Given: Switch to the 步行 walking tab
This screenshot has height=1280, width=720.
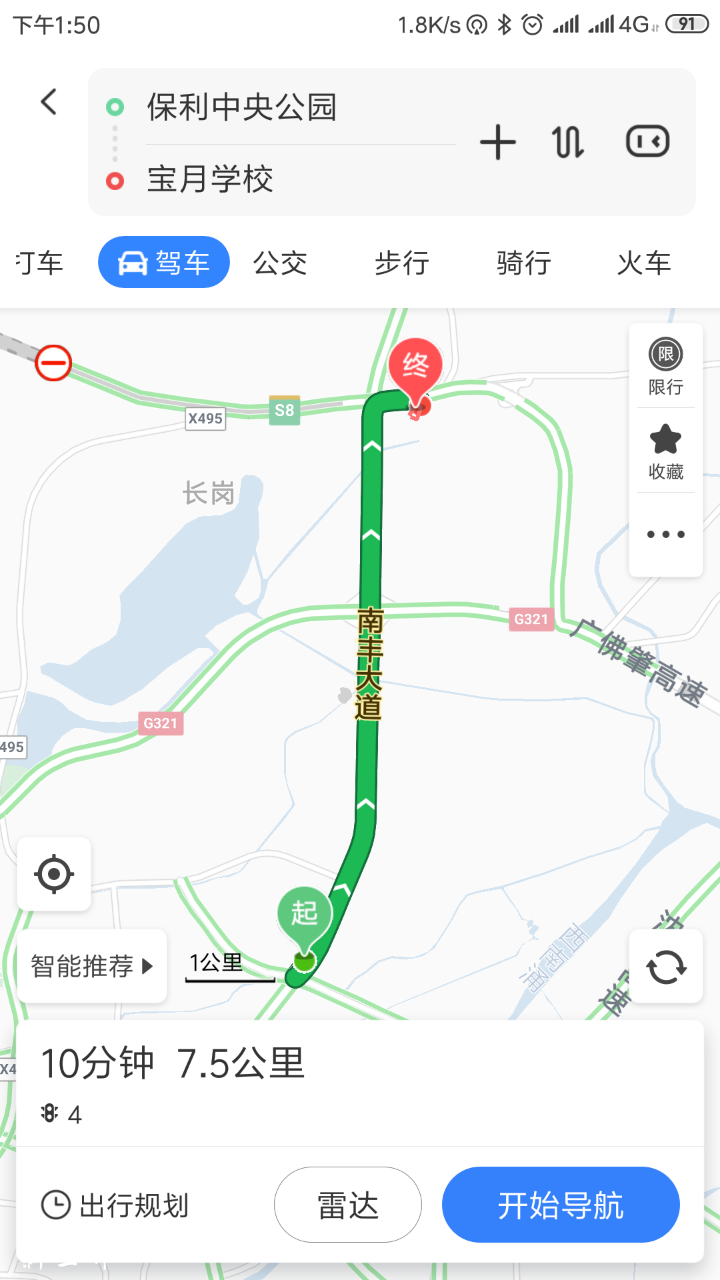Looking at the screenshot, I should (x=402, y=263).
